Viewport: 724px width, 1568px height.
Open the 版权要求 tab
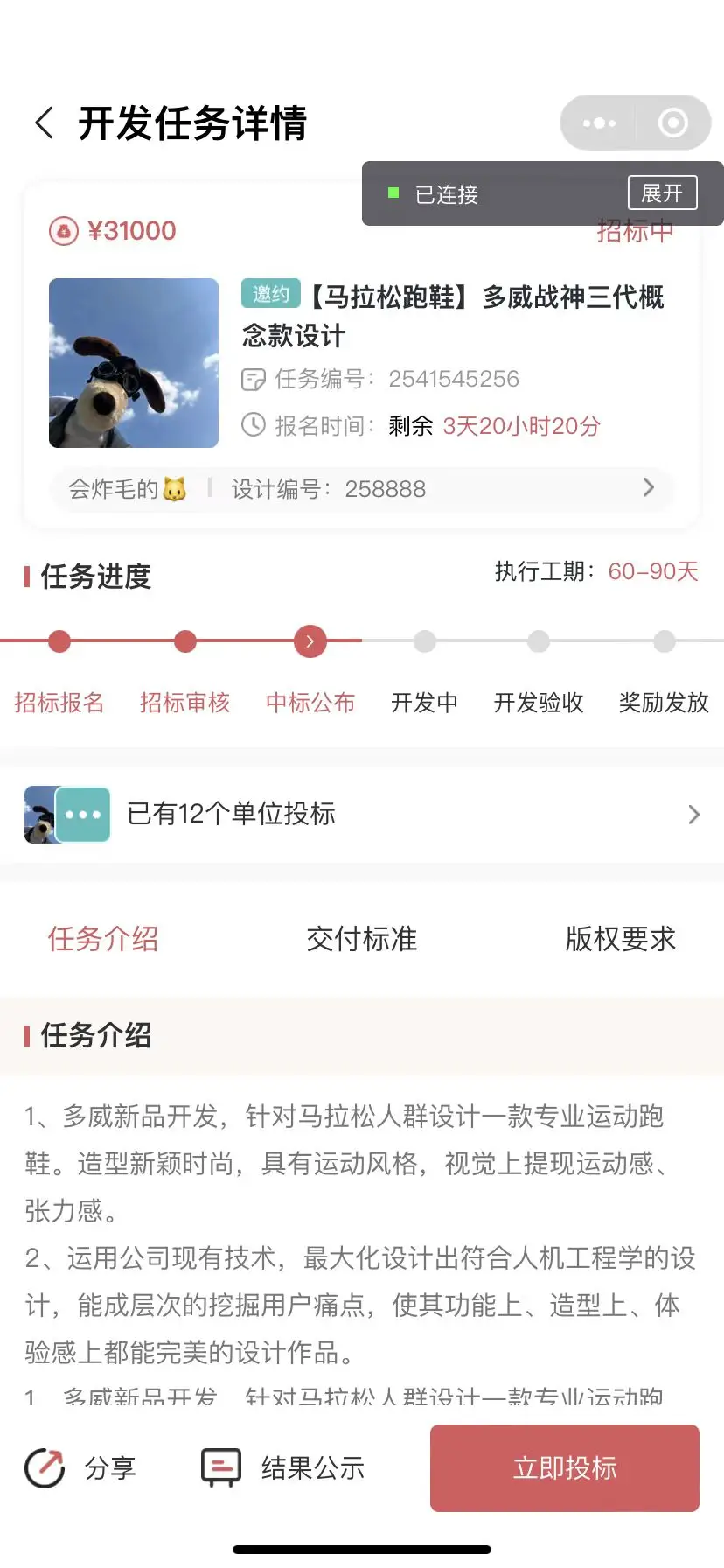620,939
